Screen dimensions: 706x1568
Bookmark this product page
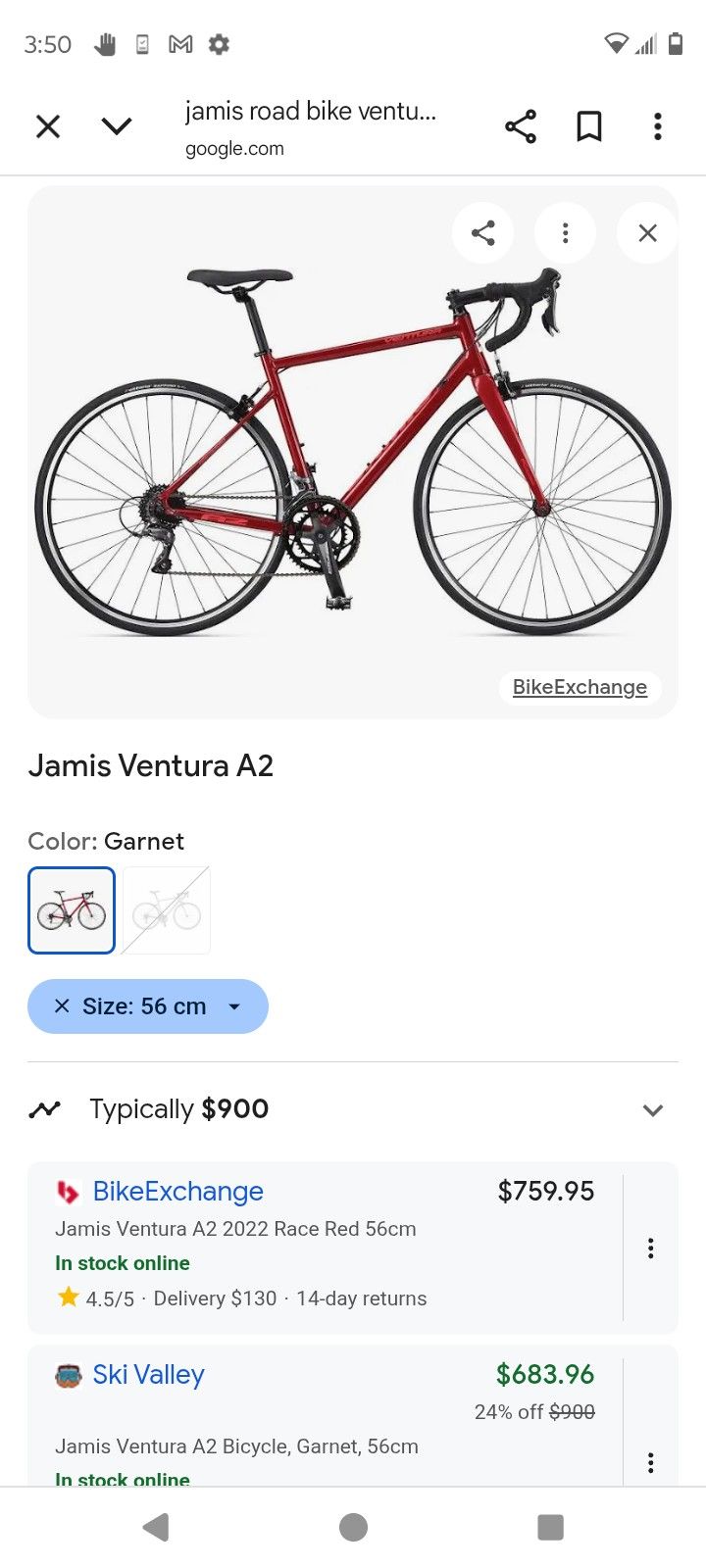click(589, 126)
